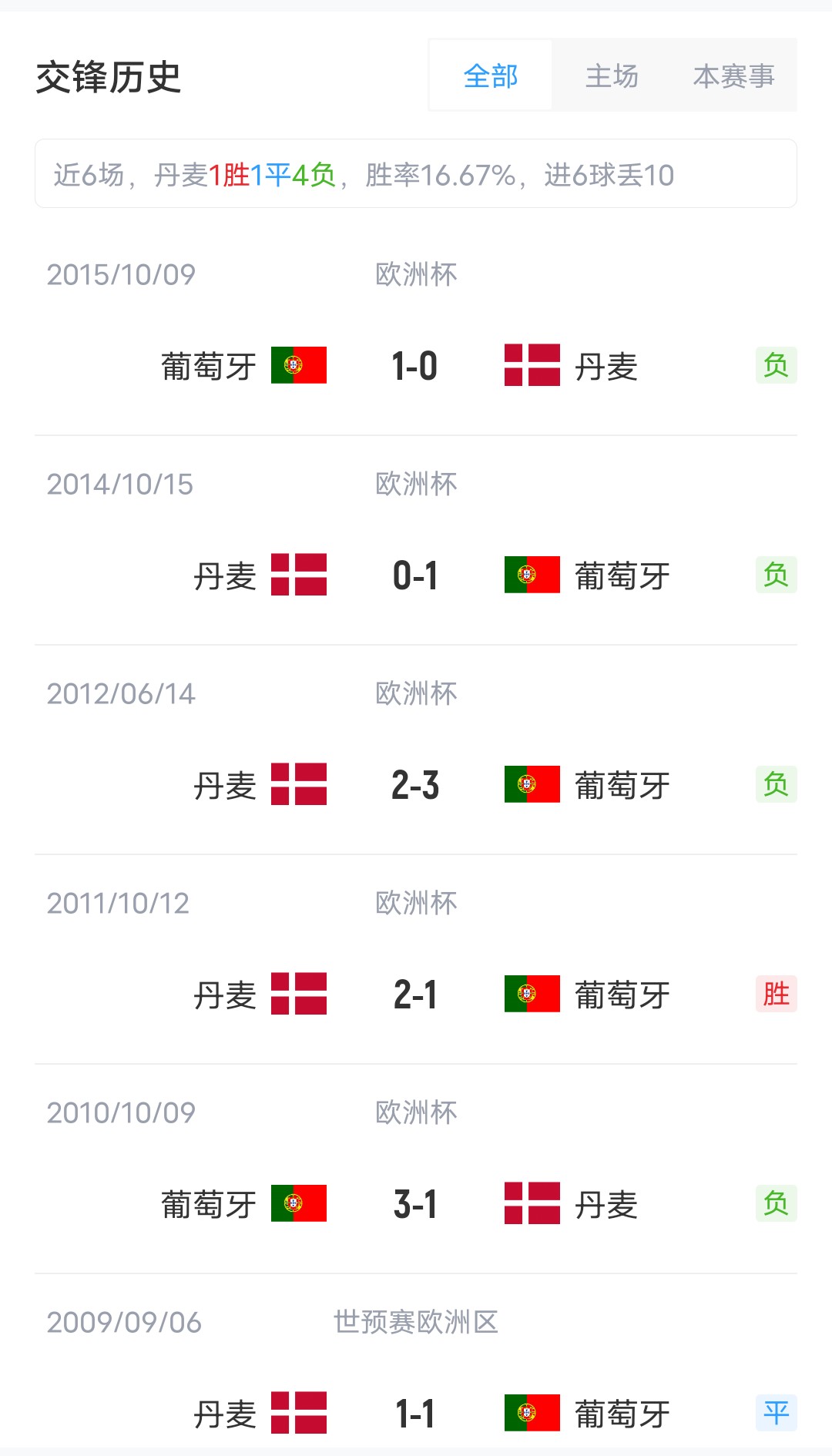
Task: Open the 2011/10/12 丹麦 2-1 葡萄牙 match
Action: (x=415, y=995)
